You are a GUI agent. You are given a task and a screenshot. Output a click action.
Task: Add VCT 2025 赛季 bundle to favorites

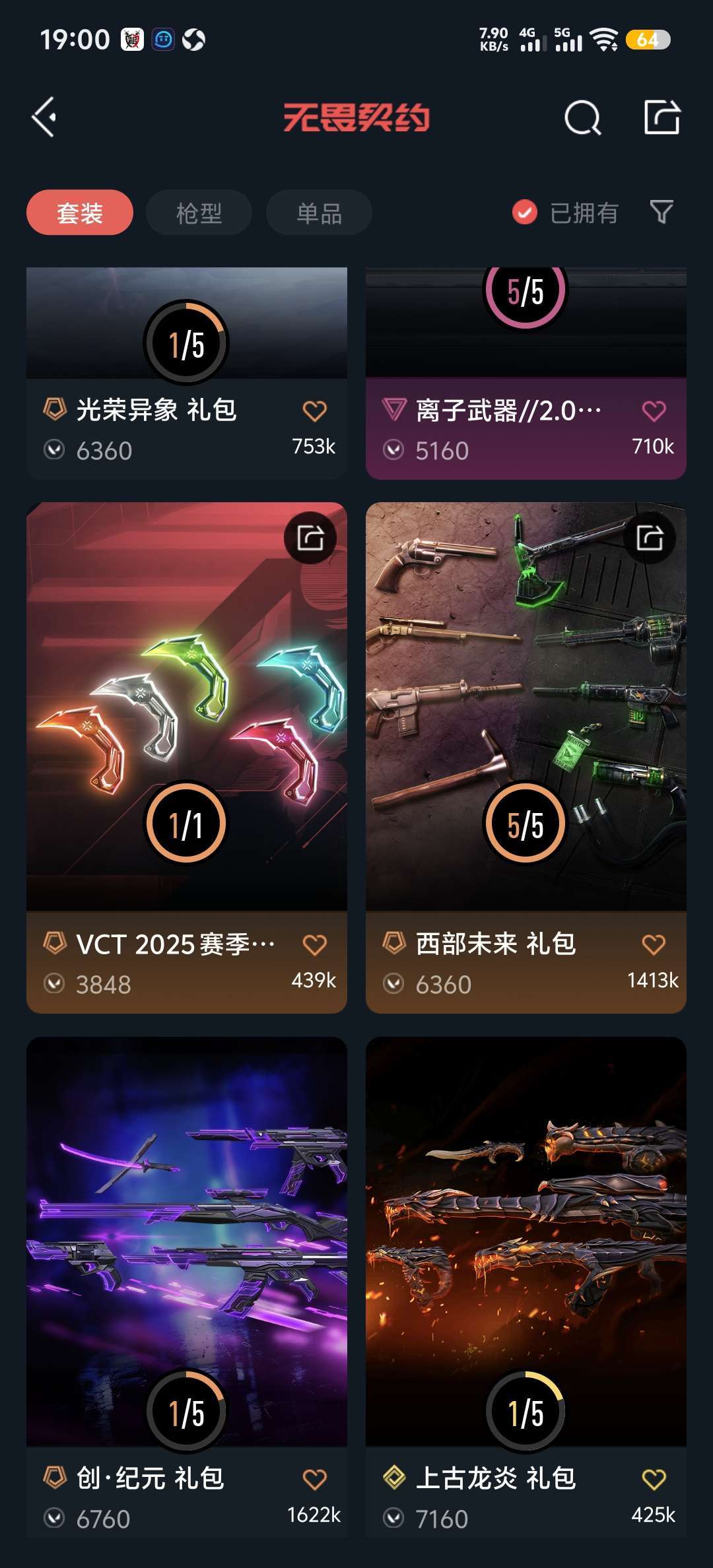(x=314, y=944)
